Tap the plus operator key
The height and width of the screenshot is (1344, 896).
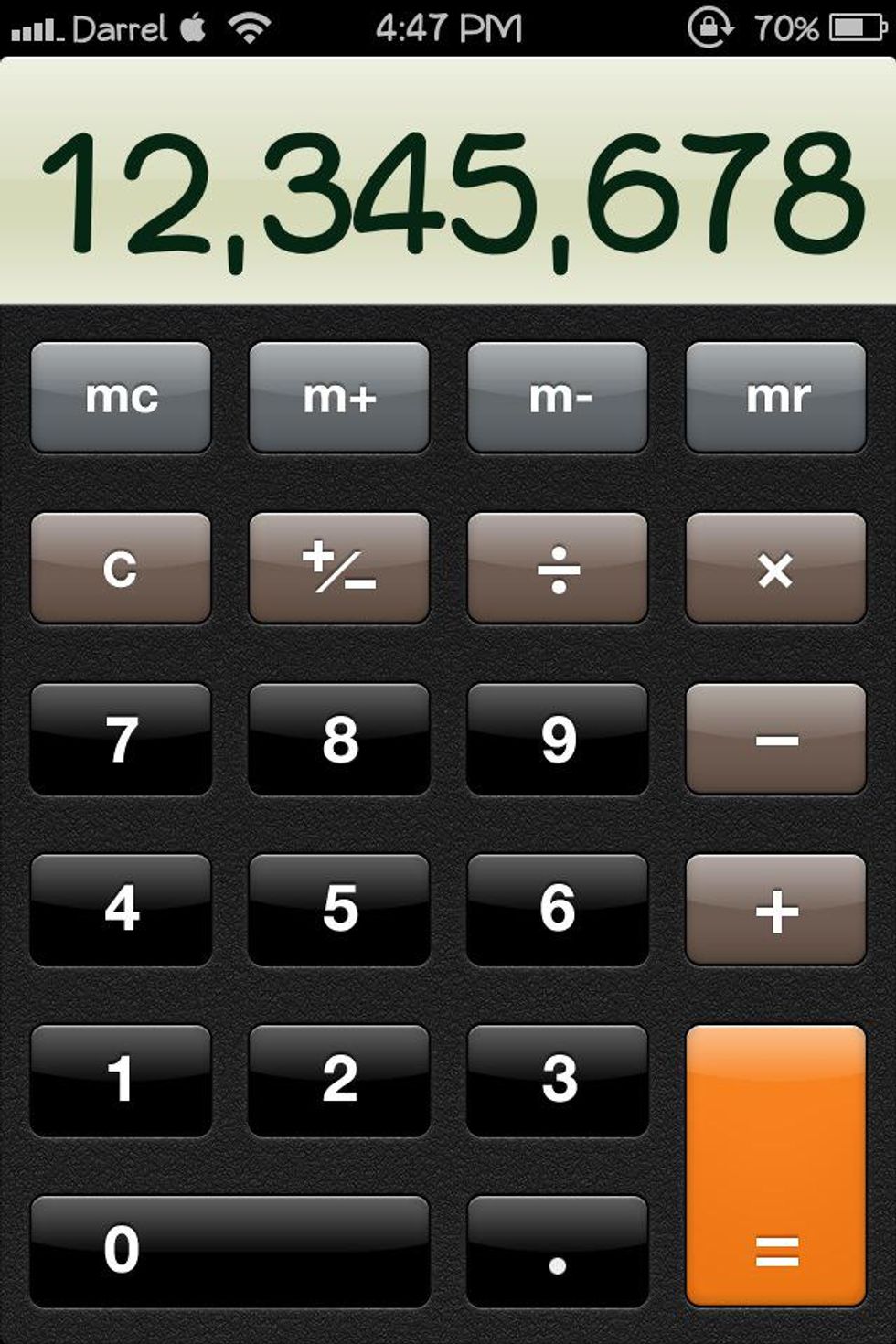pos(776,910)
